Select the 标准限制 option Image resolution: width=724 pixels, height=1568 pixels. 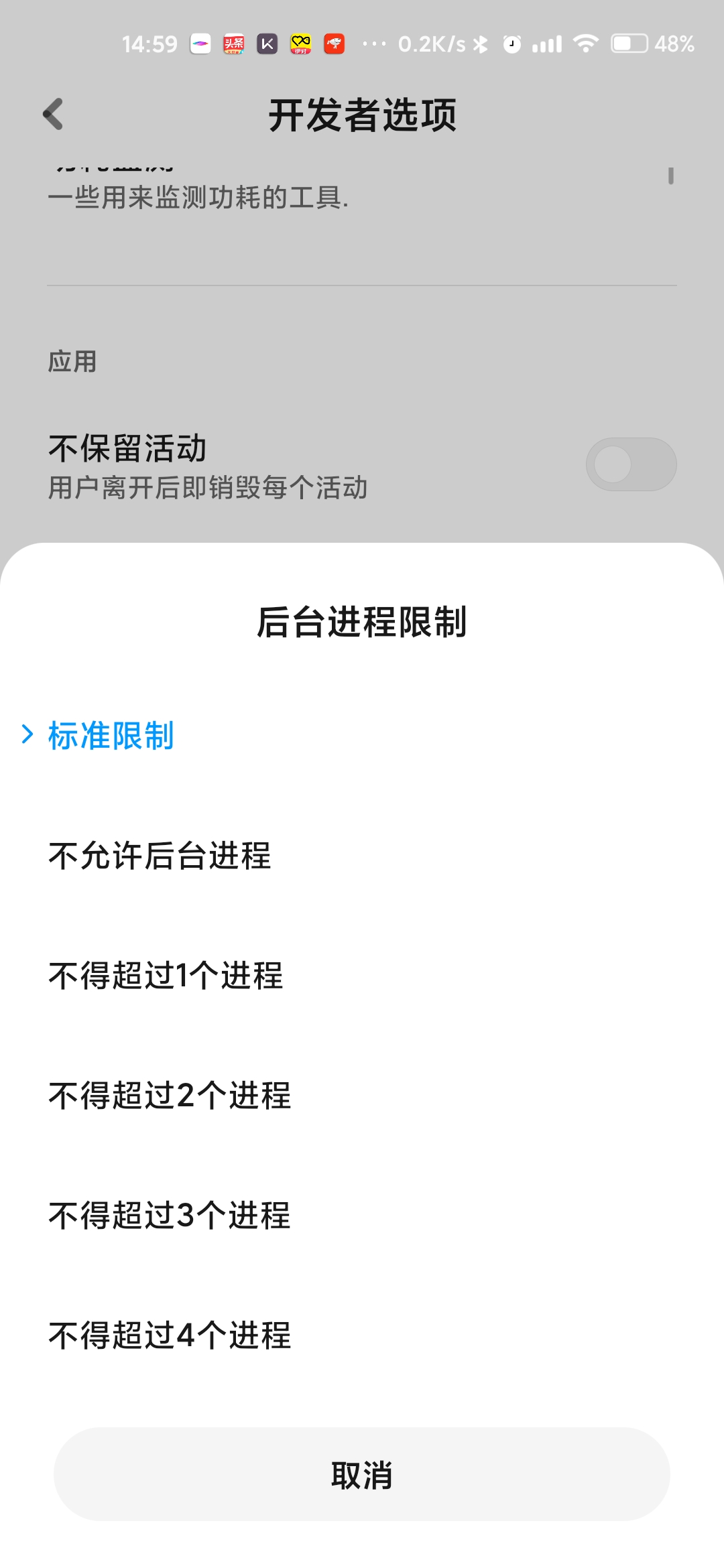[111, 736]
